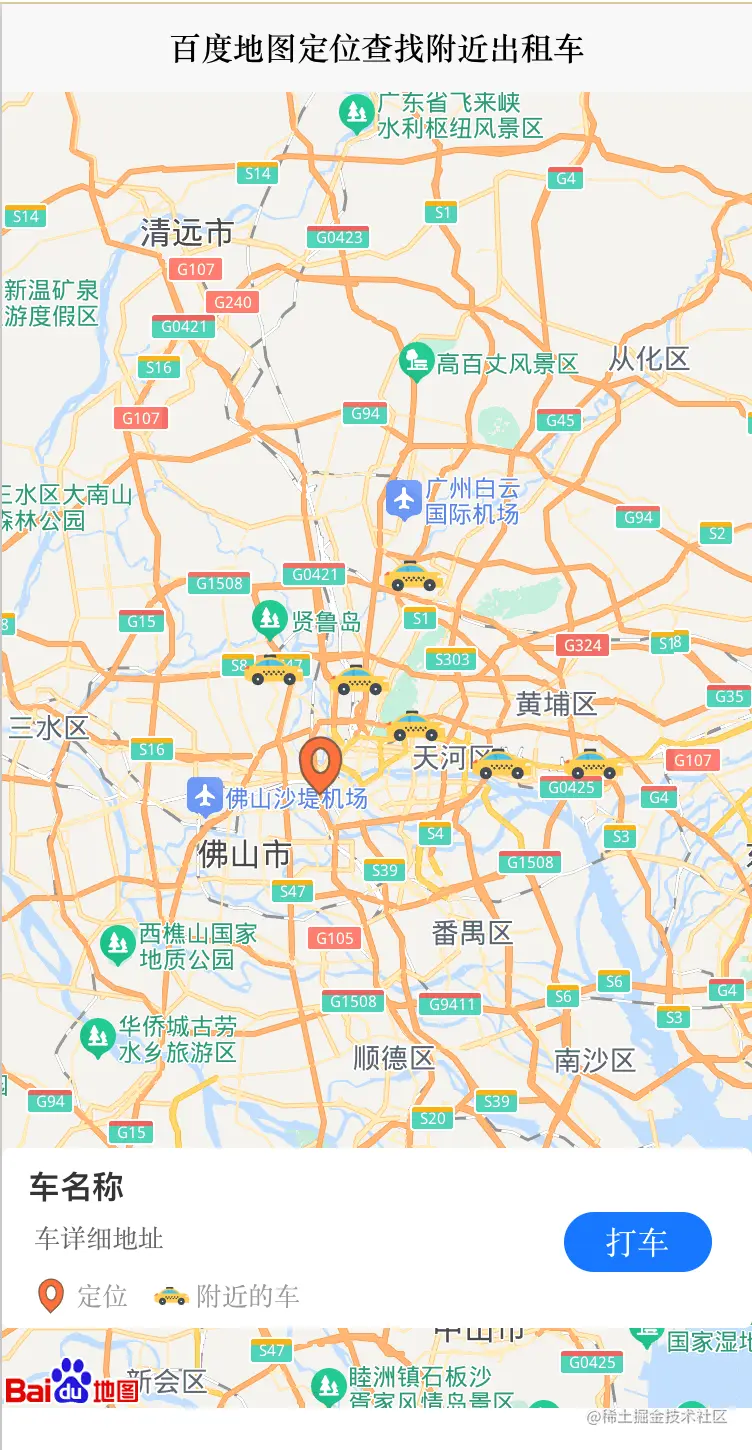Image resolution: width=752 pixels, height=1450 pixels.
Task: Tap the orange location pin above 佛山沙堤机场
Action: coord(321,764)
